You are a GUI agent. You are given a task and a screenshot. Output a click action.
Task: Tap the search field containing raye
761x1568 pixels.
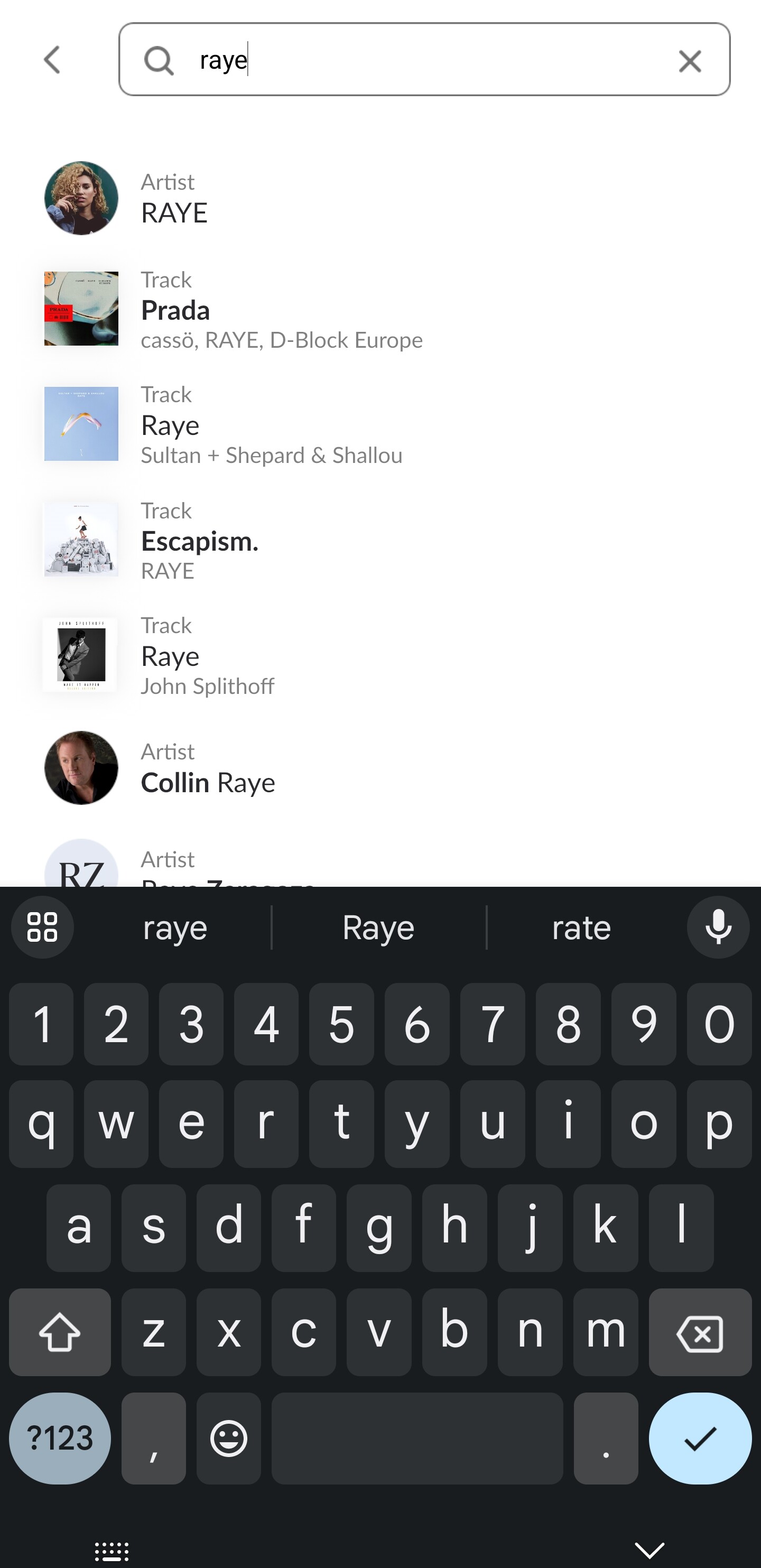point(424,60)
